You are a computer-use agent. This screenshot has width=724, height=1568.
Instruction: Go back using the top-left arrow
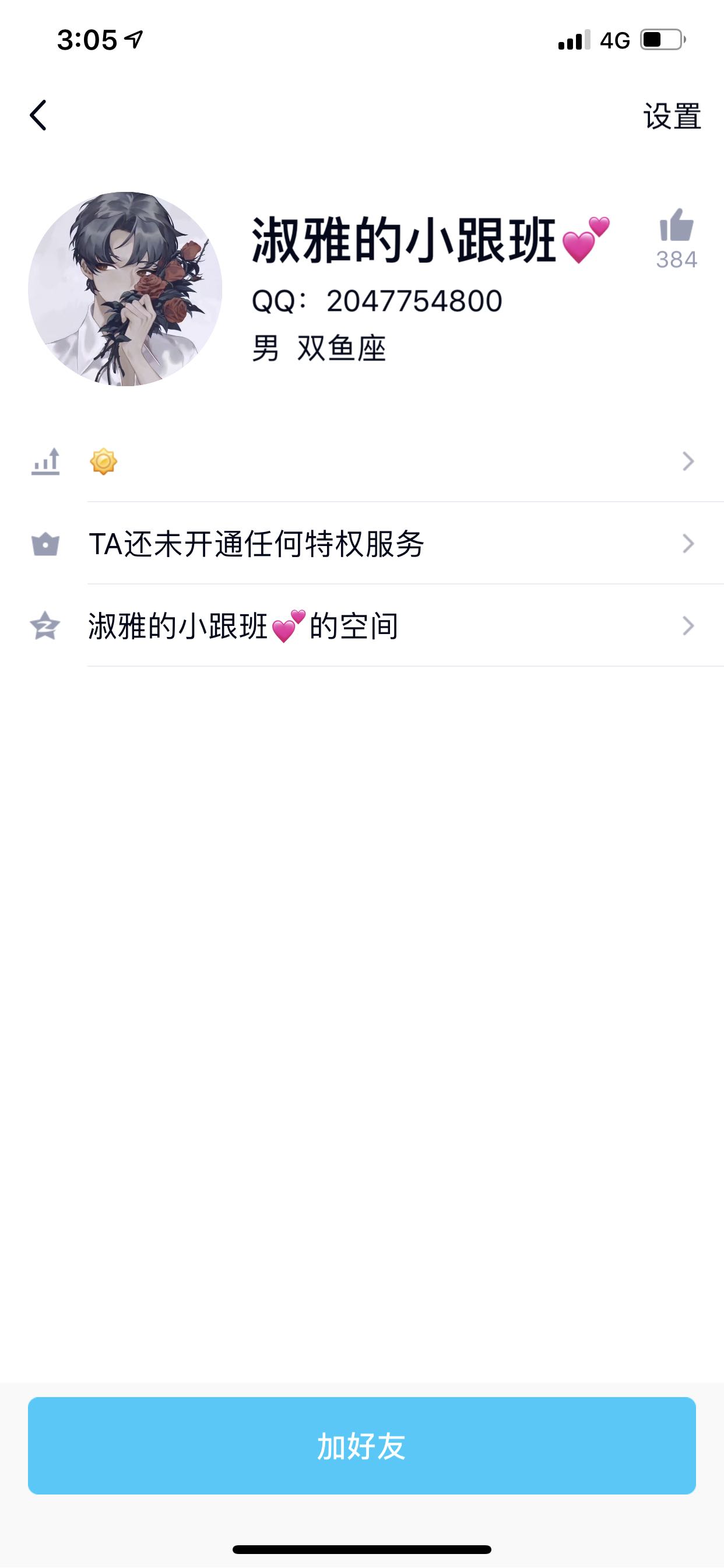coord(38,116)
